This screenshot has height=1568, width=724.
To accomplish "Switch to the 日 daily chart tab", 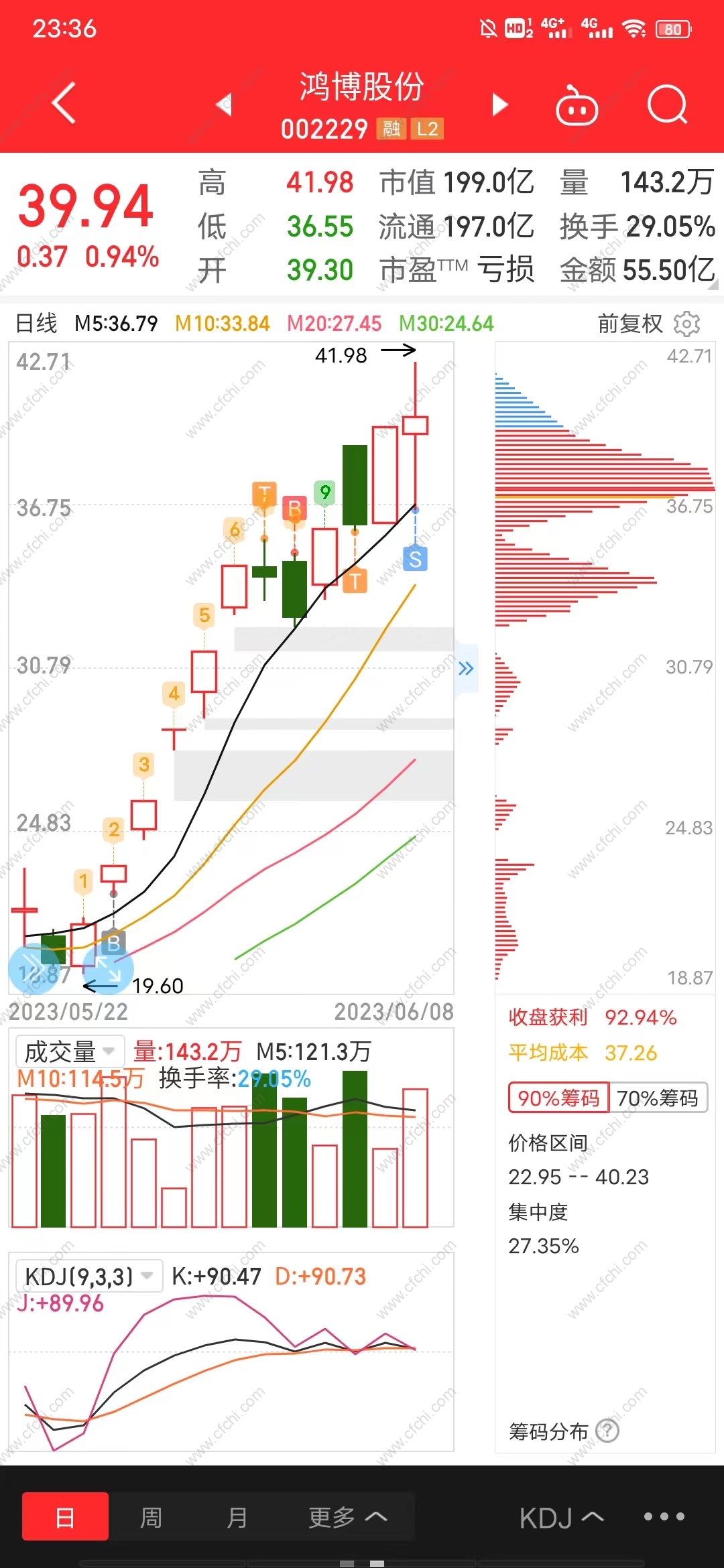I will point(65,1516).
